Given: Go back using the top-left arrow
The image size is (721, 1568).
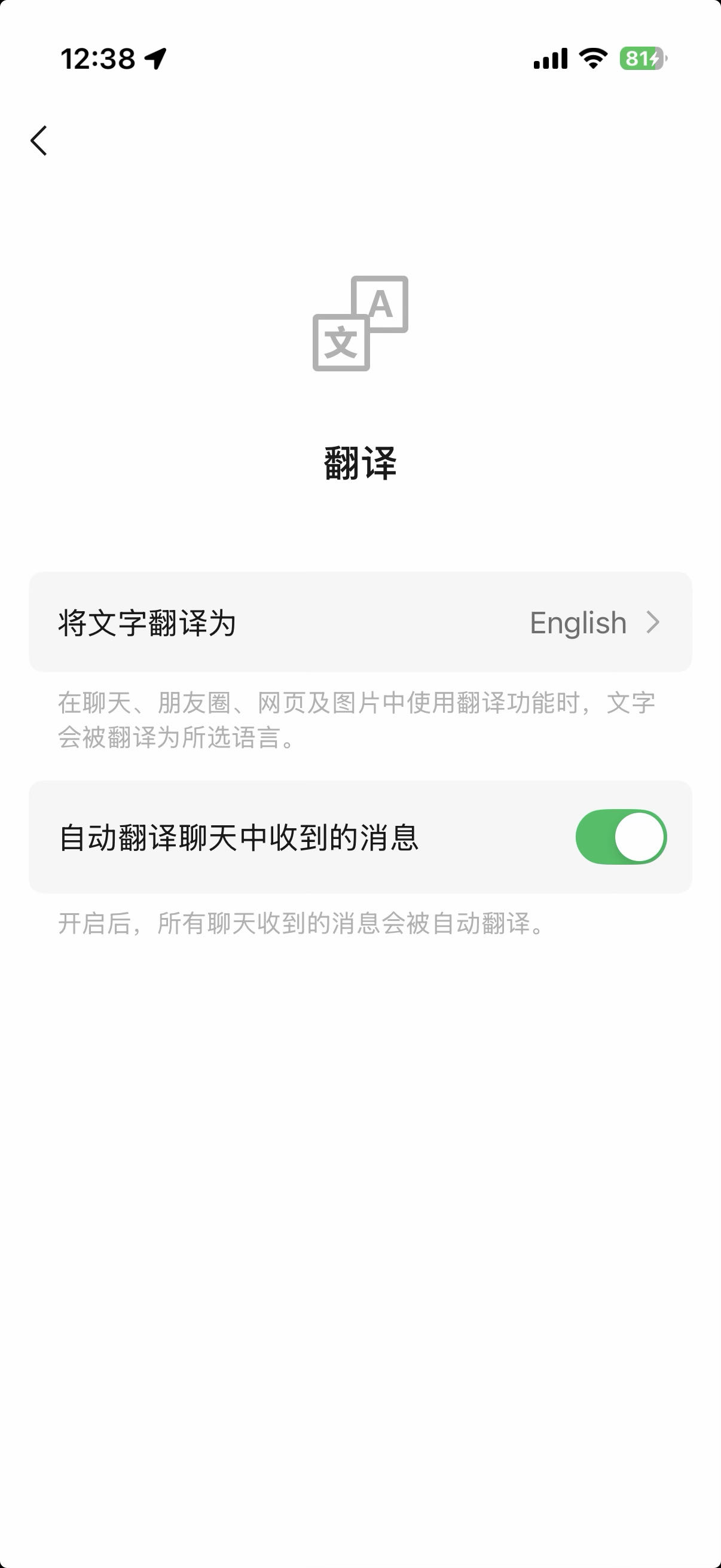Looking at the screenshot, I should (39, 141).
